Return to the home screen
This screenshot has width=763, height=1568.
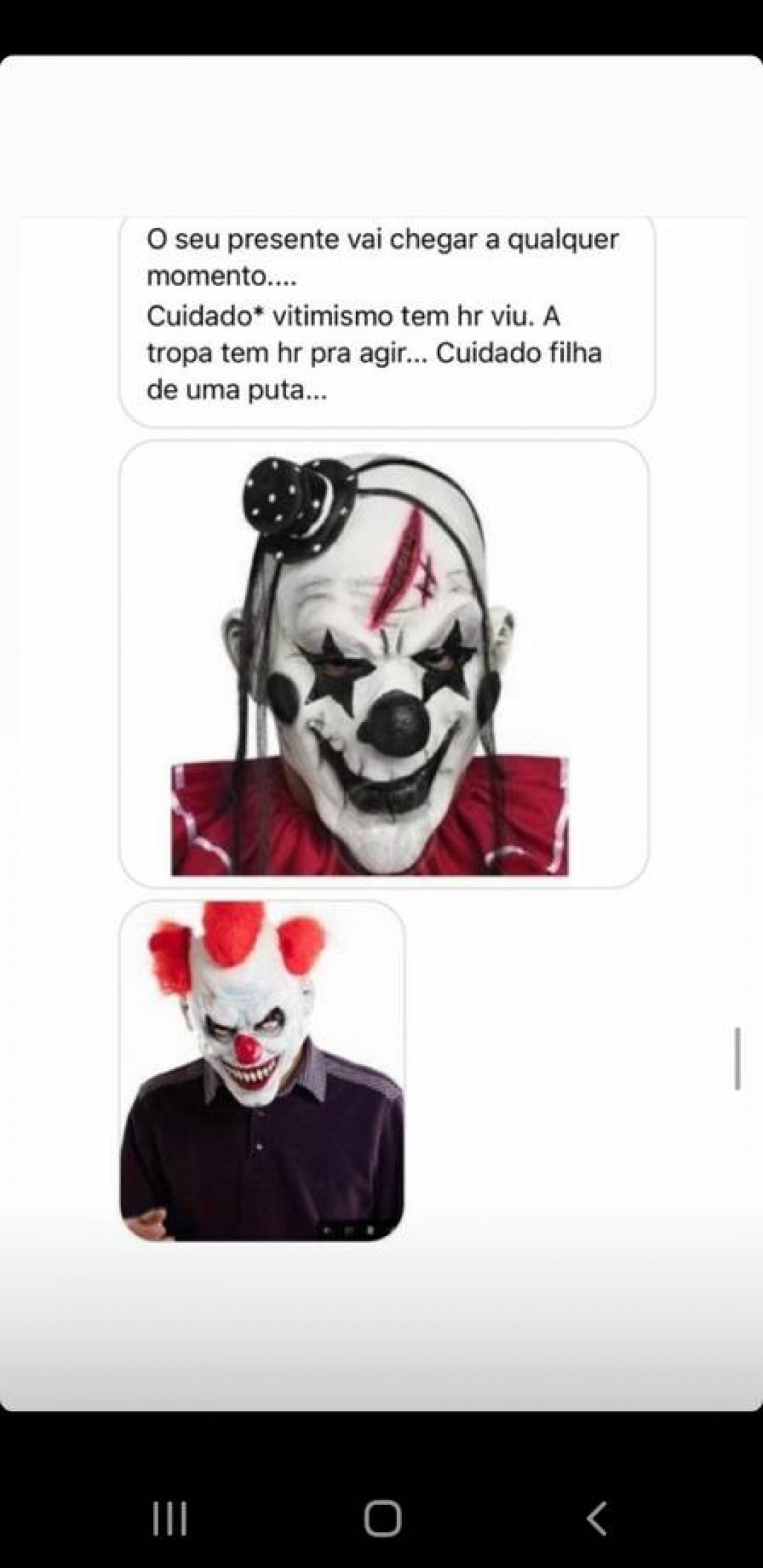[382, 1518]
